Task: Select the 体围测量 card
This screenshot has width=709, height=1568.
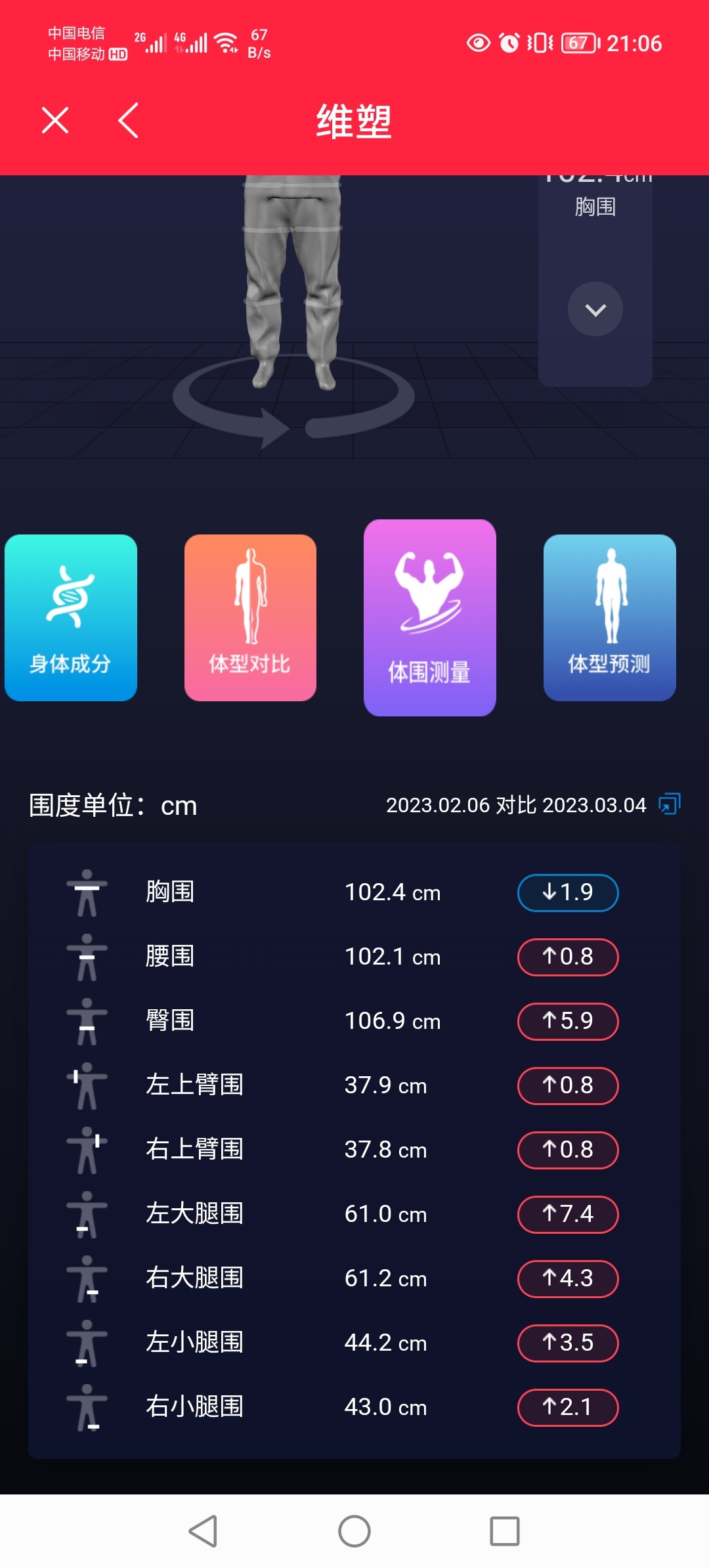Action: pyautogui.click(x=430, y=617)
